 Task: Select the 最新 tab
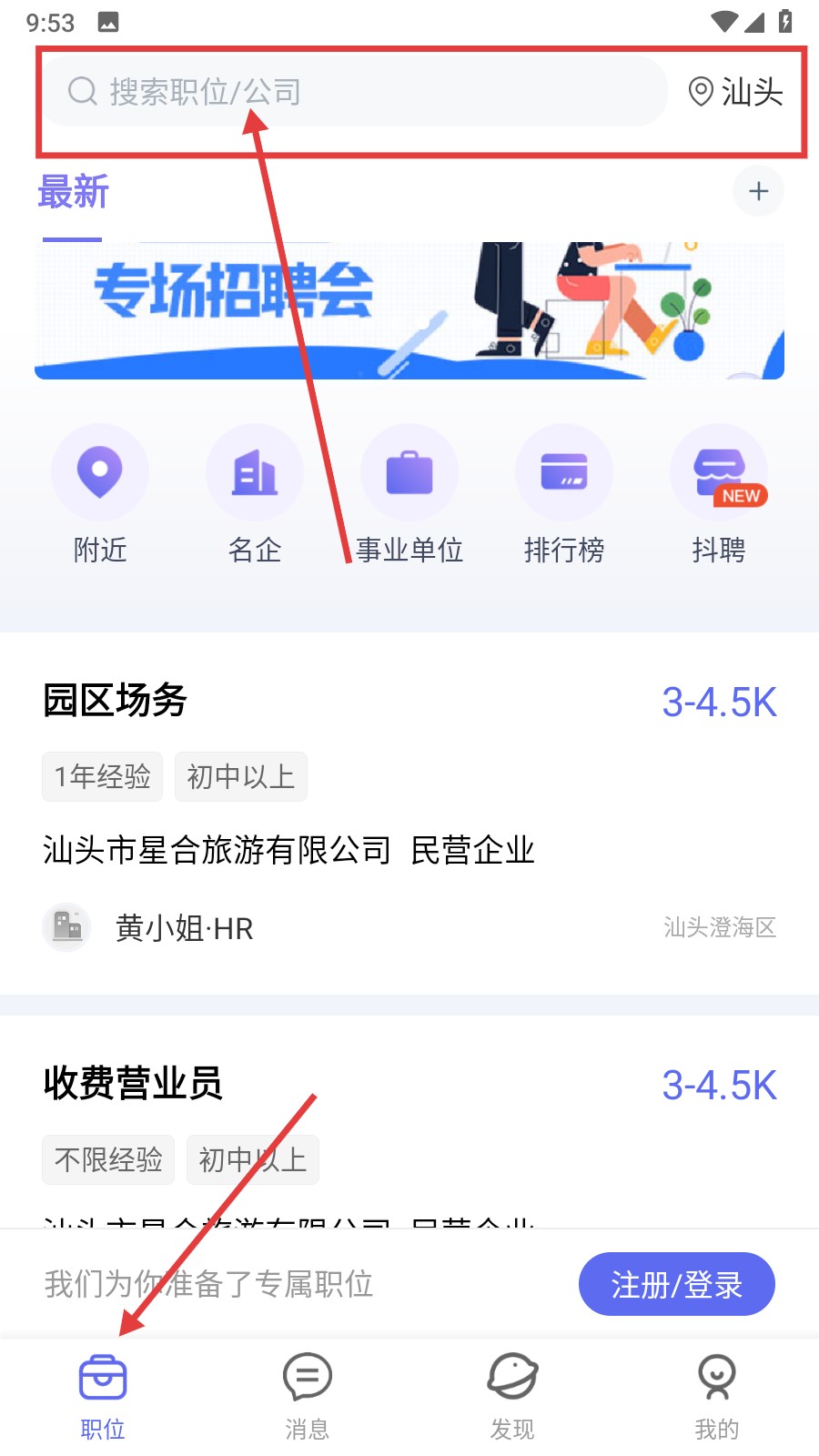[x=73, y=193]
